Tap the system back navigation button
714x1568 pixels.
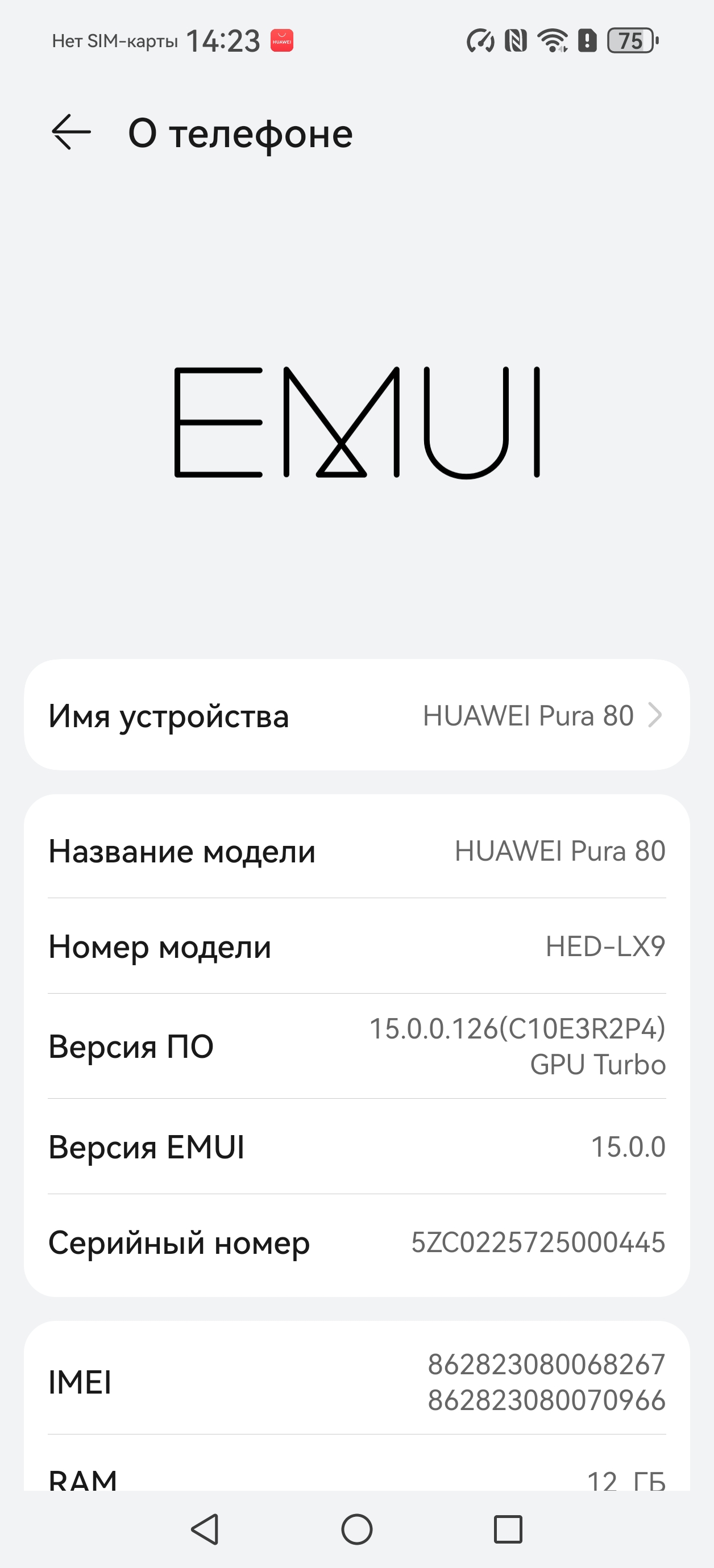click(205, 1529)
